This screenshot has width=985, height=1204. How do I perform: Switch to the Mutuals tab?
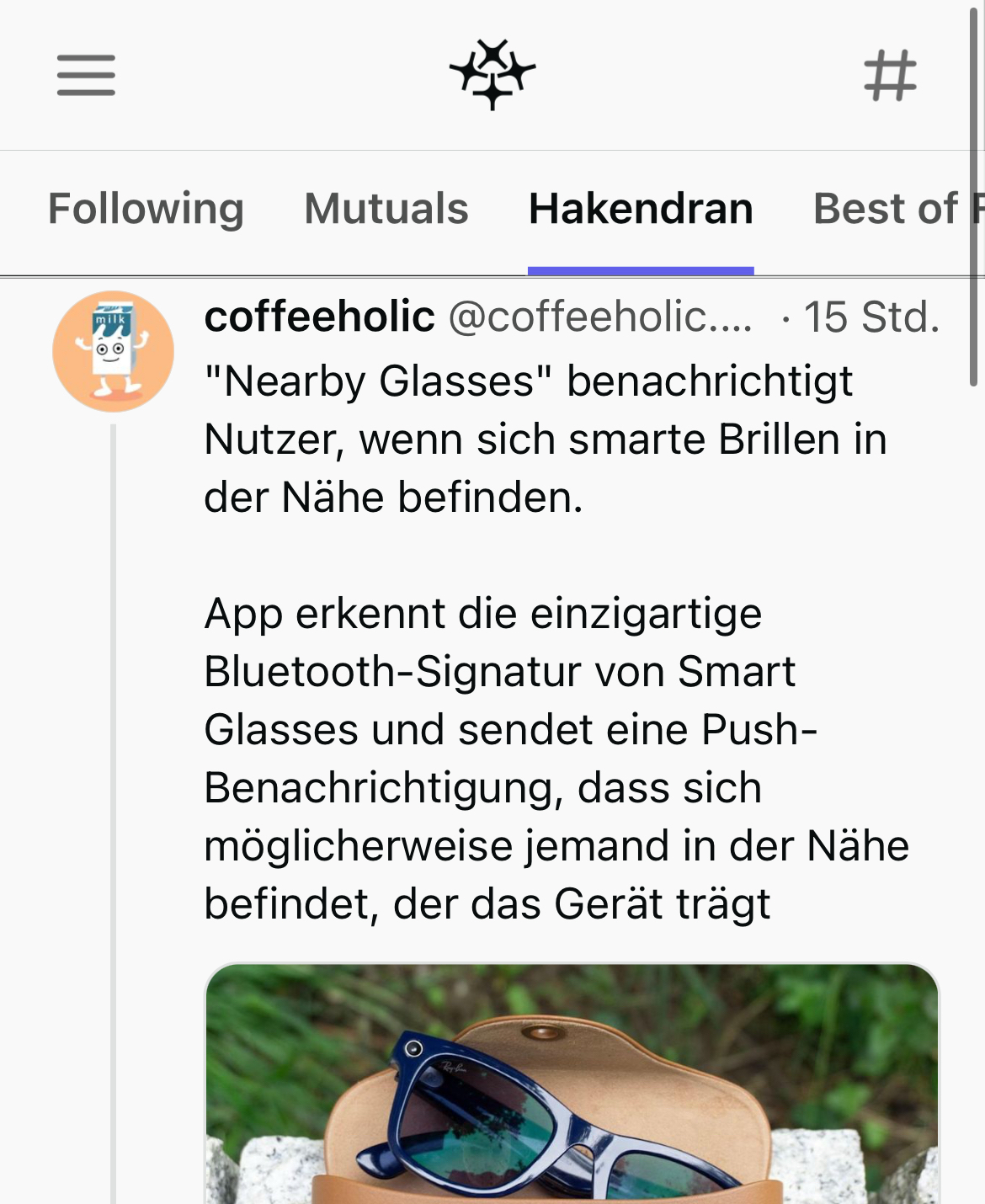[386, 209]
